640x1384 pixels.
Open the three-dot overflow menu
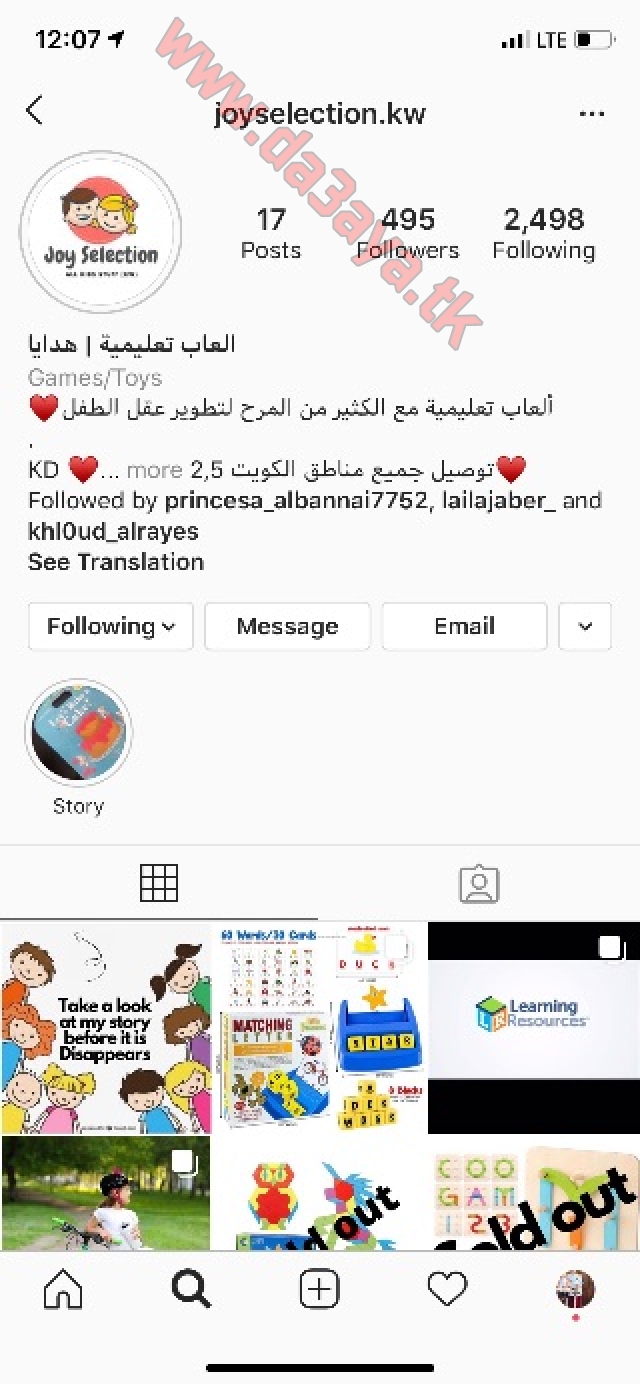(592, 114)
